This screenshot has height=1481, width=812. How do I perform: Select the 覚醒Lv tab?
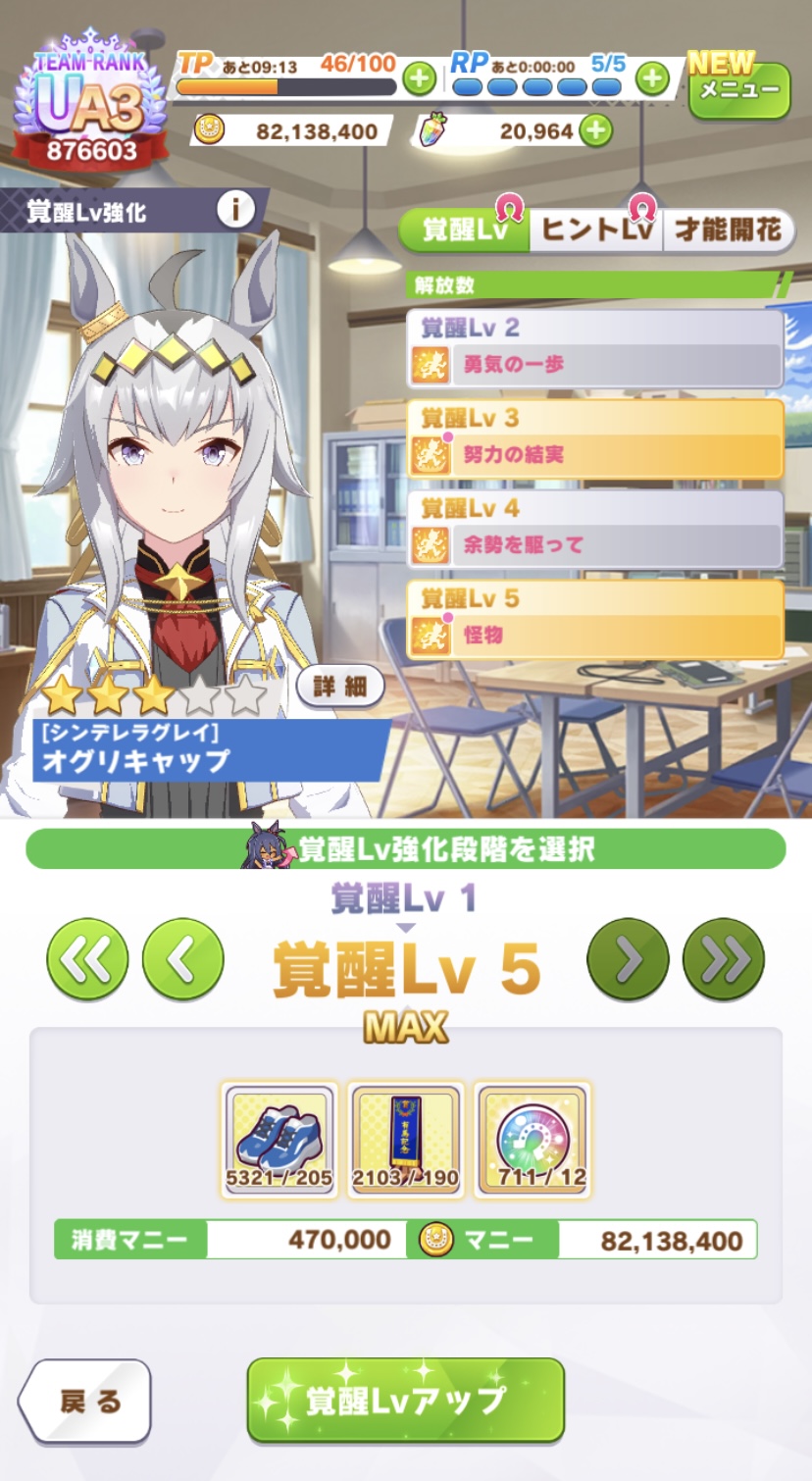(x=464, y=230)
